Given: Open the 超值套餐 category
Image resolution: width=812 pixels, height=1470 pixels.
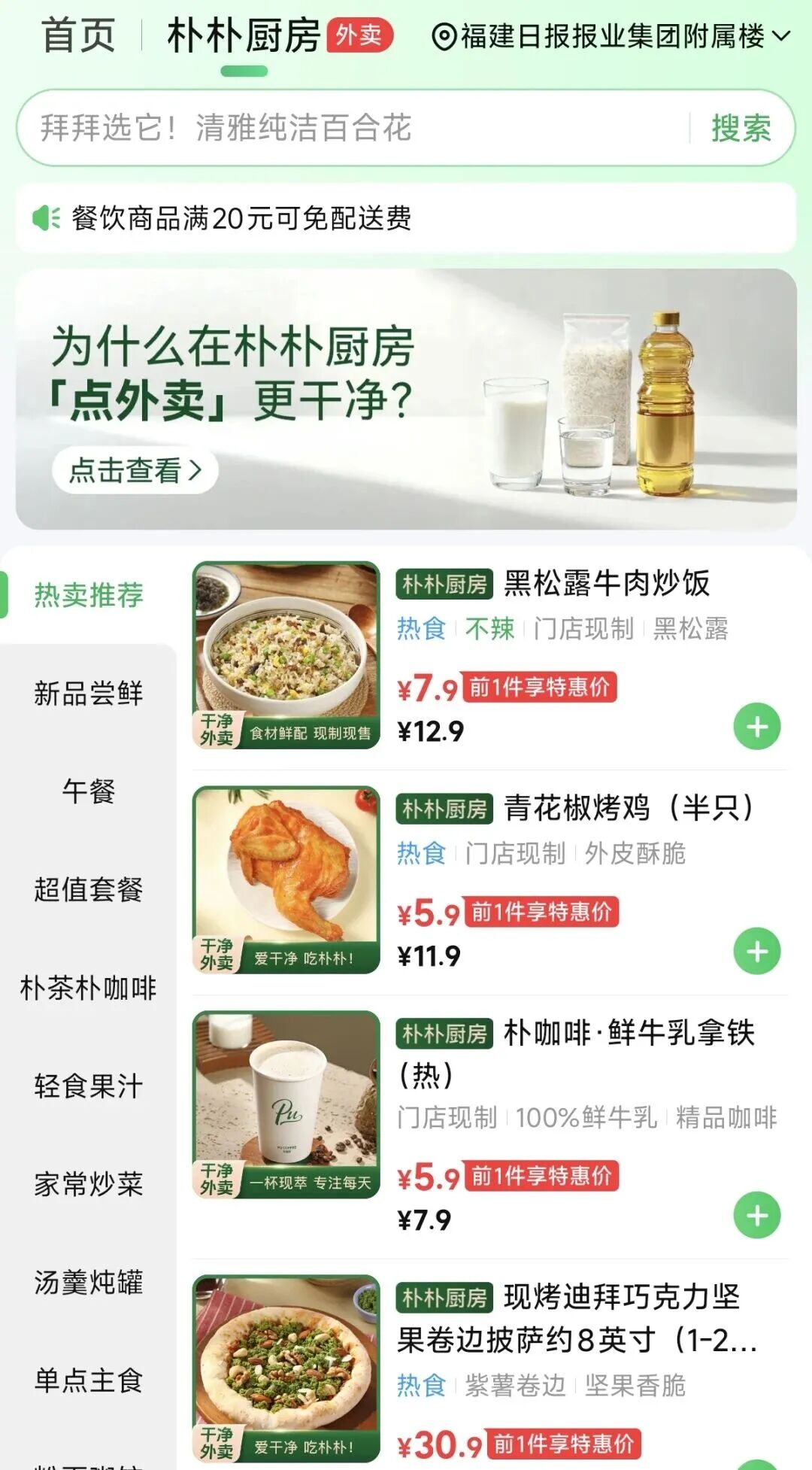Looking at the screenshot, I should point(88,889).
